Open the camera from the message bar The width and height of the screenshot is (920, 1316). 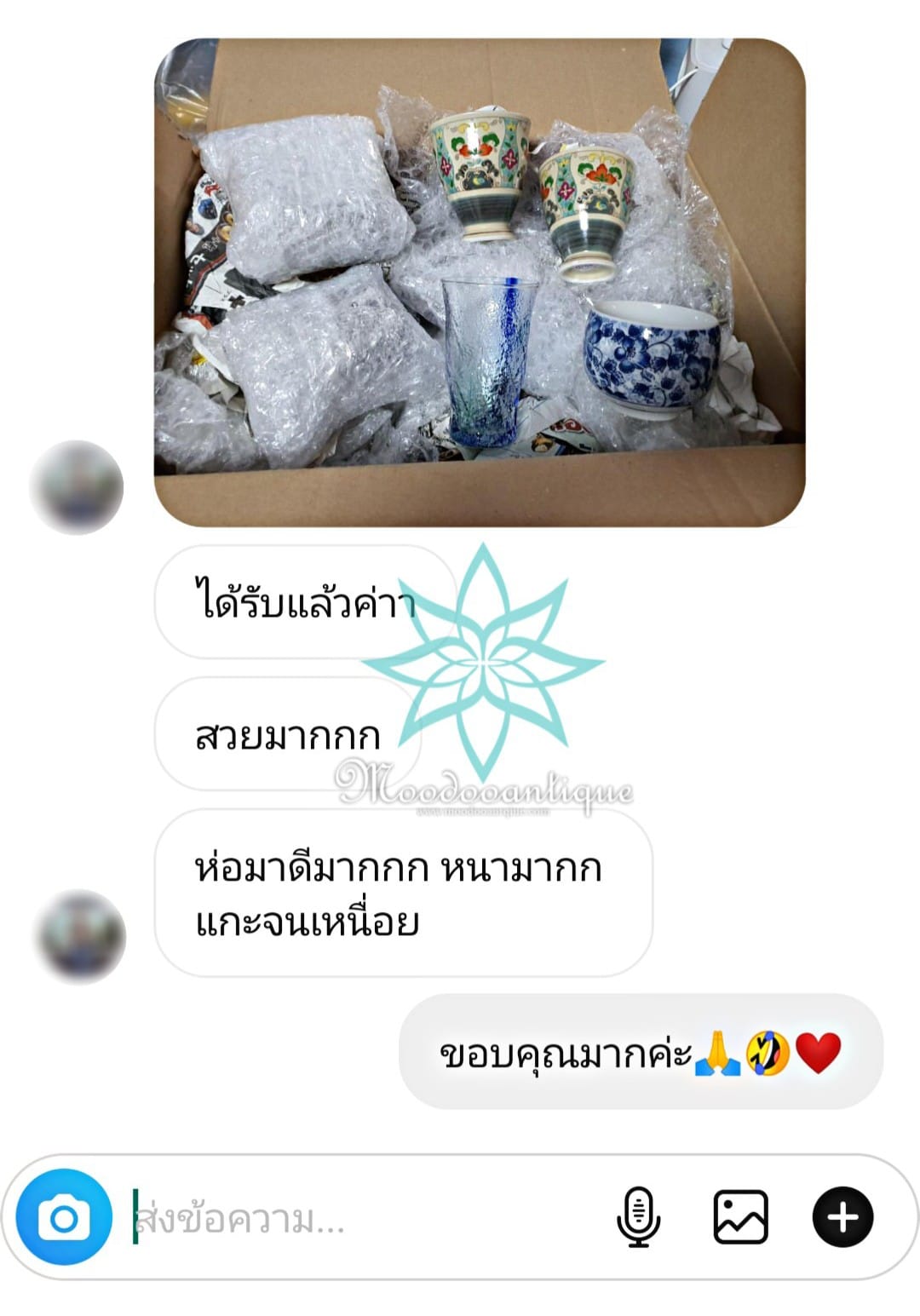click(x=64, y=1217)
